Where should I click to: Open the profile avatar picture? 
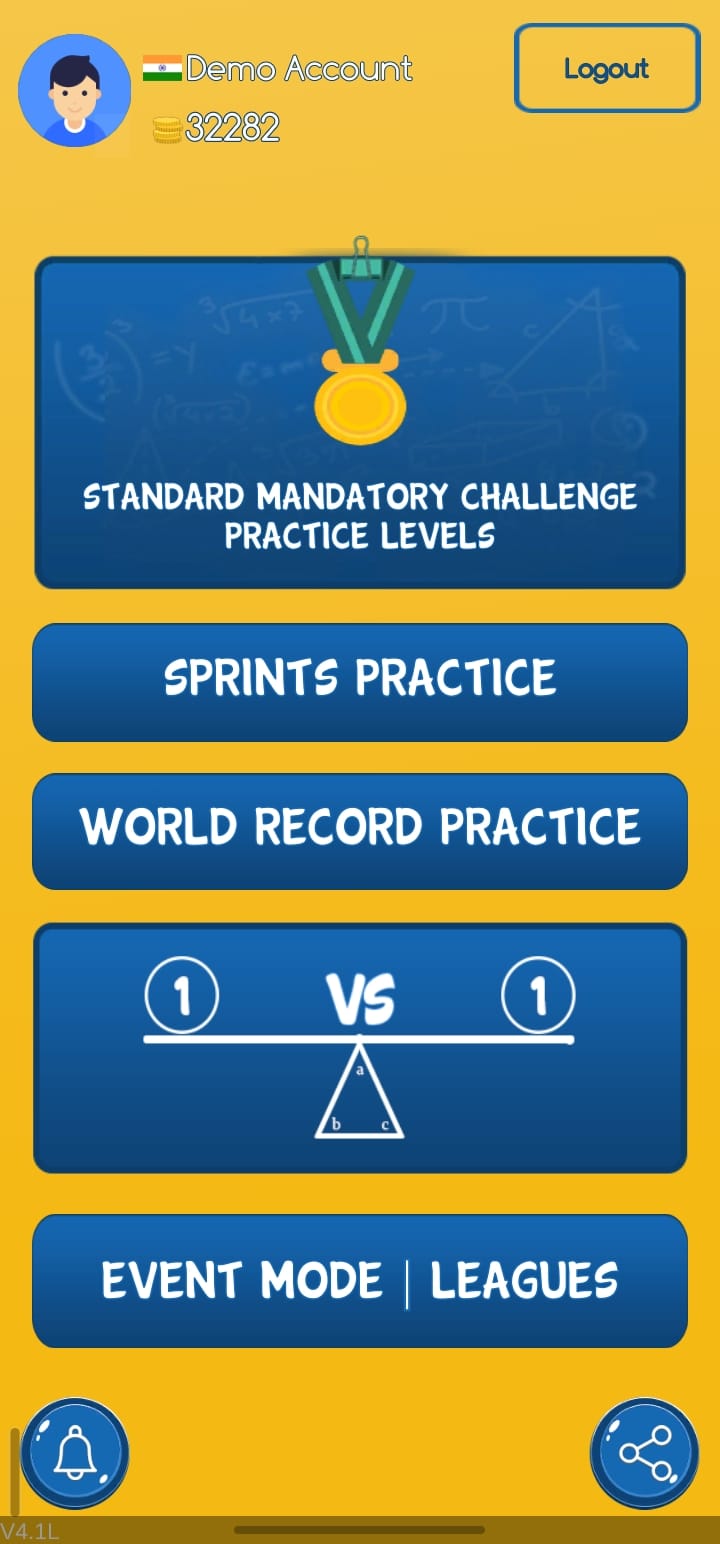[x=74, y=91]
